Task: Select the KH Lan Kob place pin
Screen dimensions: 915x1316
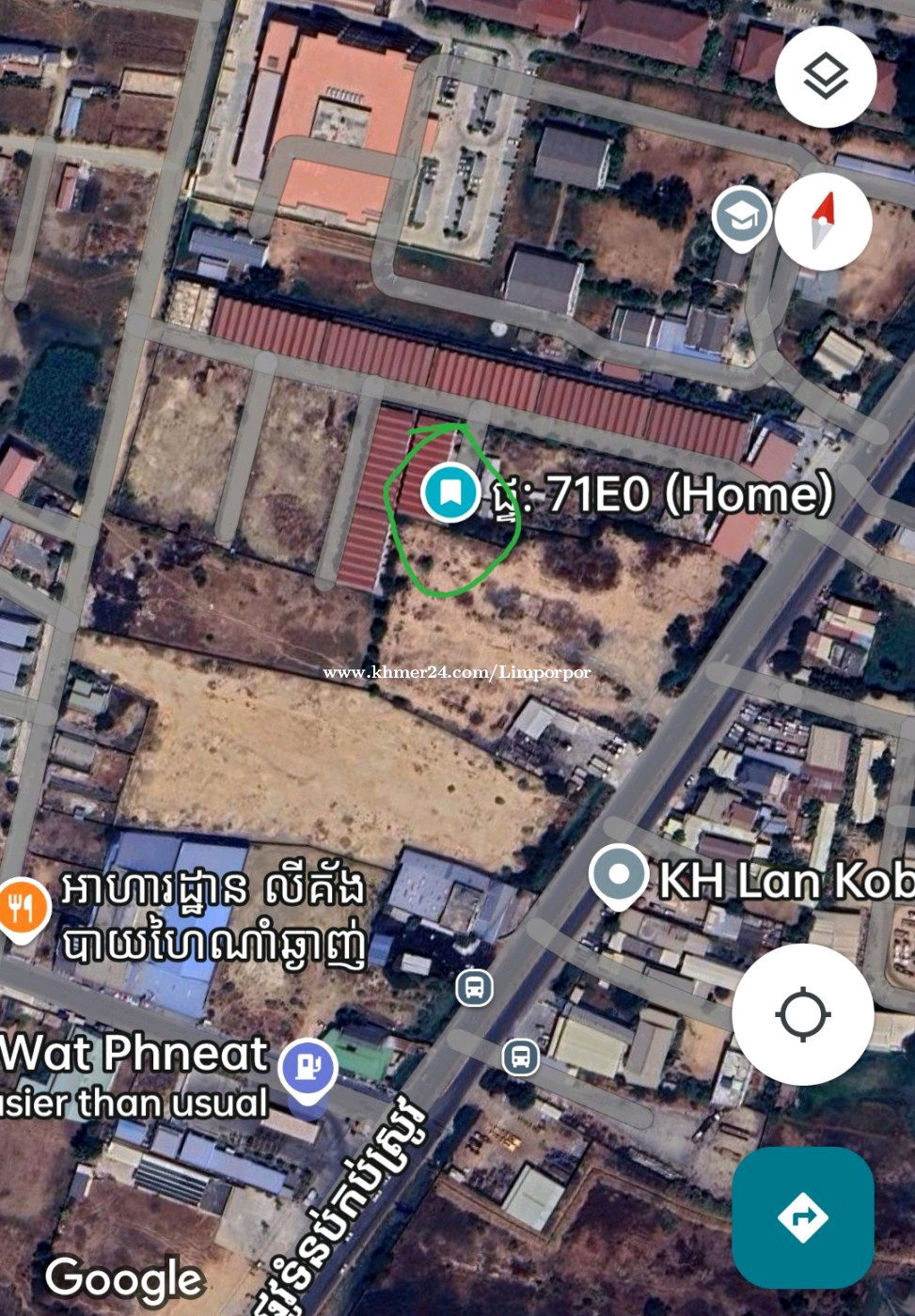Action: click(618, 876)
